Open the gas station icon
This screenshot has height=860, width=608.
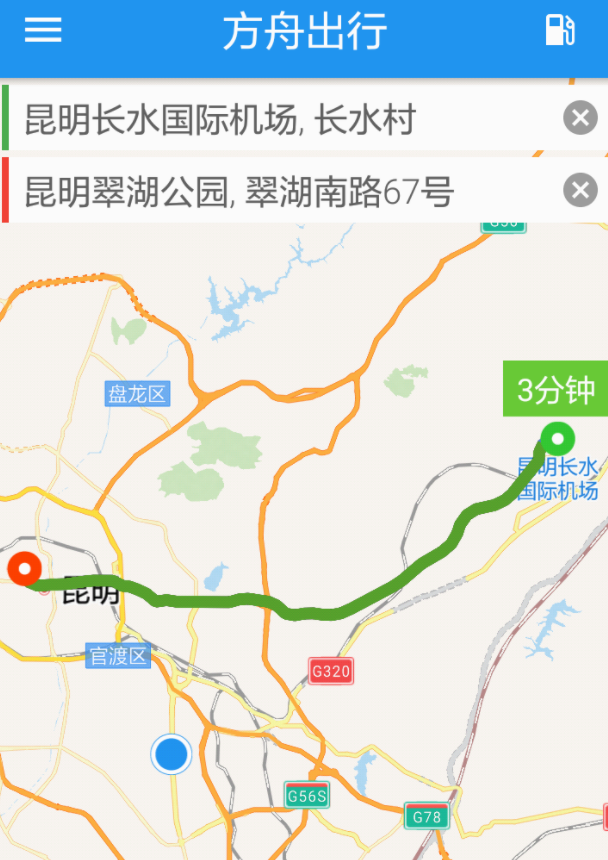[x=560, y=30]
